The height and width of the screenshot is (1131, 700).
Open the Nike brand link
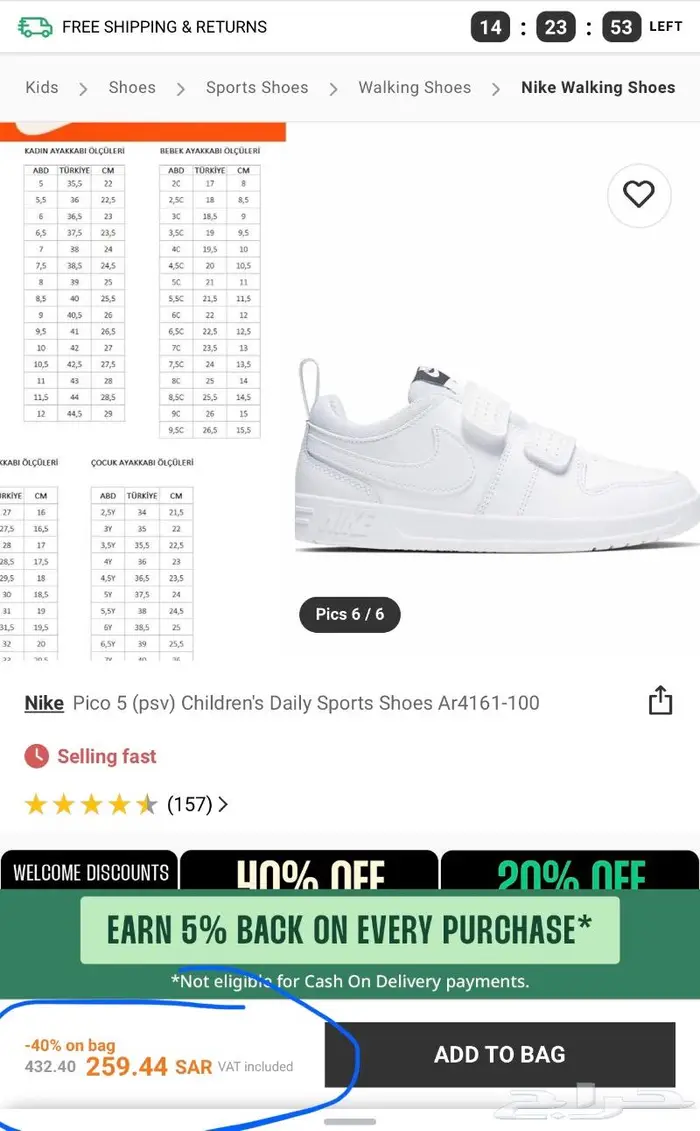coord(44,703)
